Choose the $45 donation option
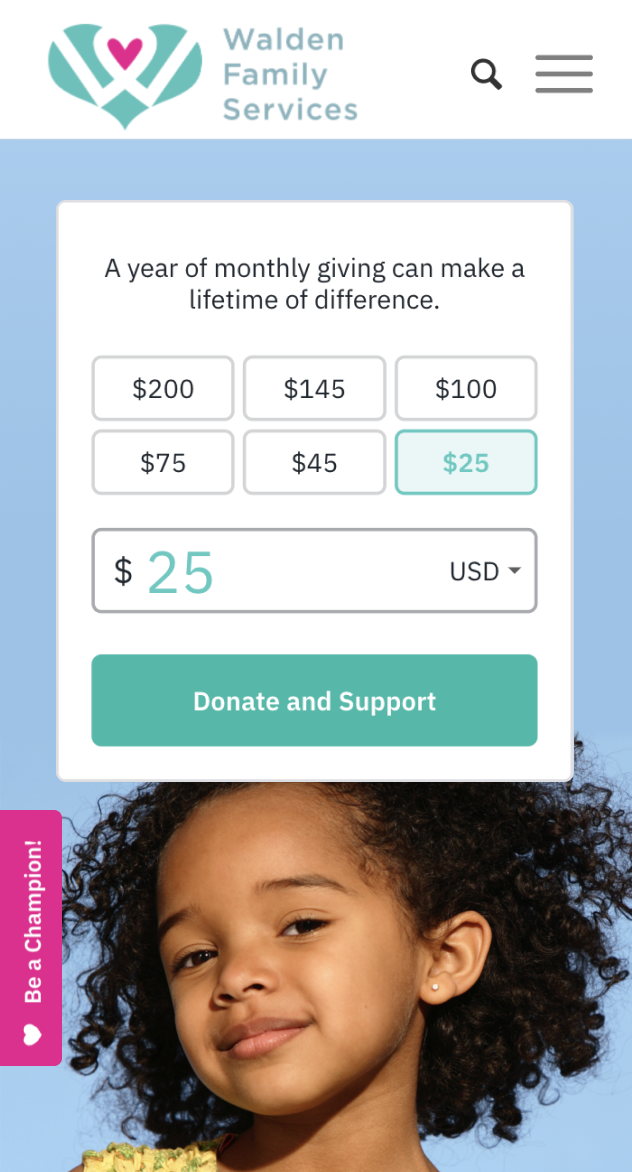632x1172 pixels. (x=314, y=462)
